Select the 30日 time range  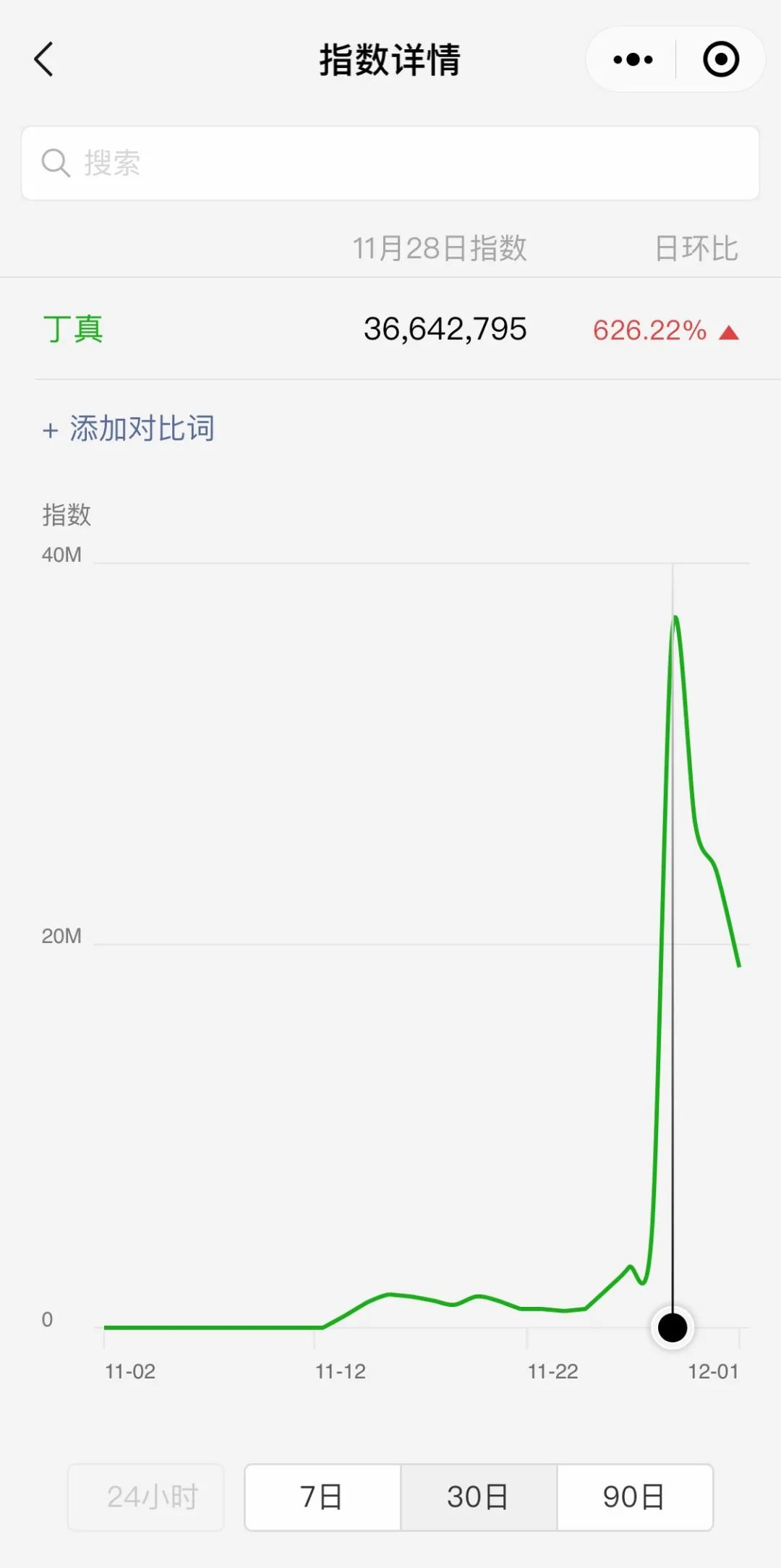(478, 1497)
